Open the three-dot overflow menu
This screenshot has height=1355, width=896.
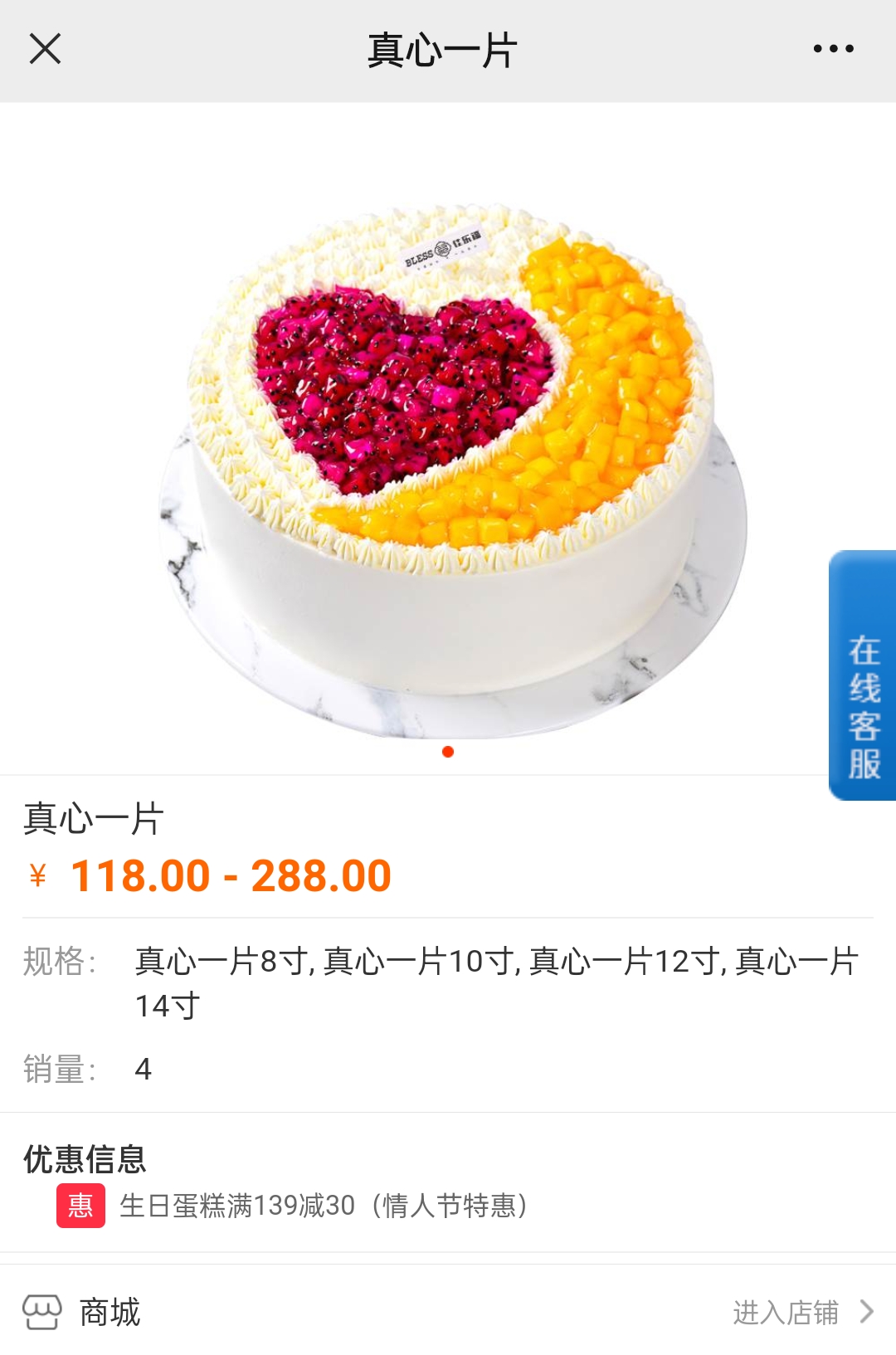tap(833, 49)
